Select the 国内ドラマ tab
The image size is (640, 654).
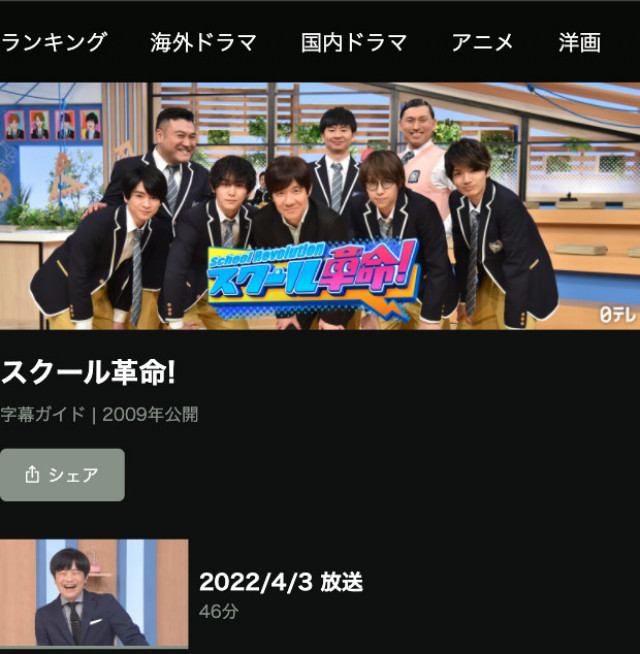tap(354, 42)
